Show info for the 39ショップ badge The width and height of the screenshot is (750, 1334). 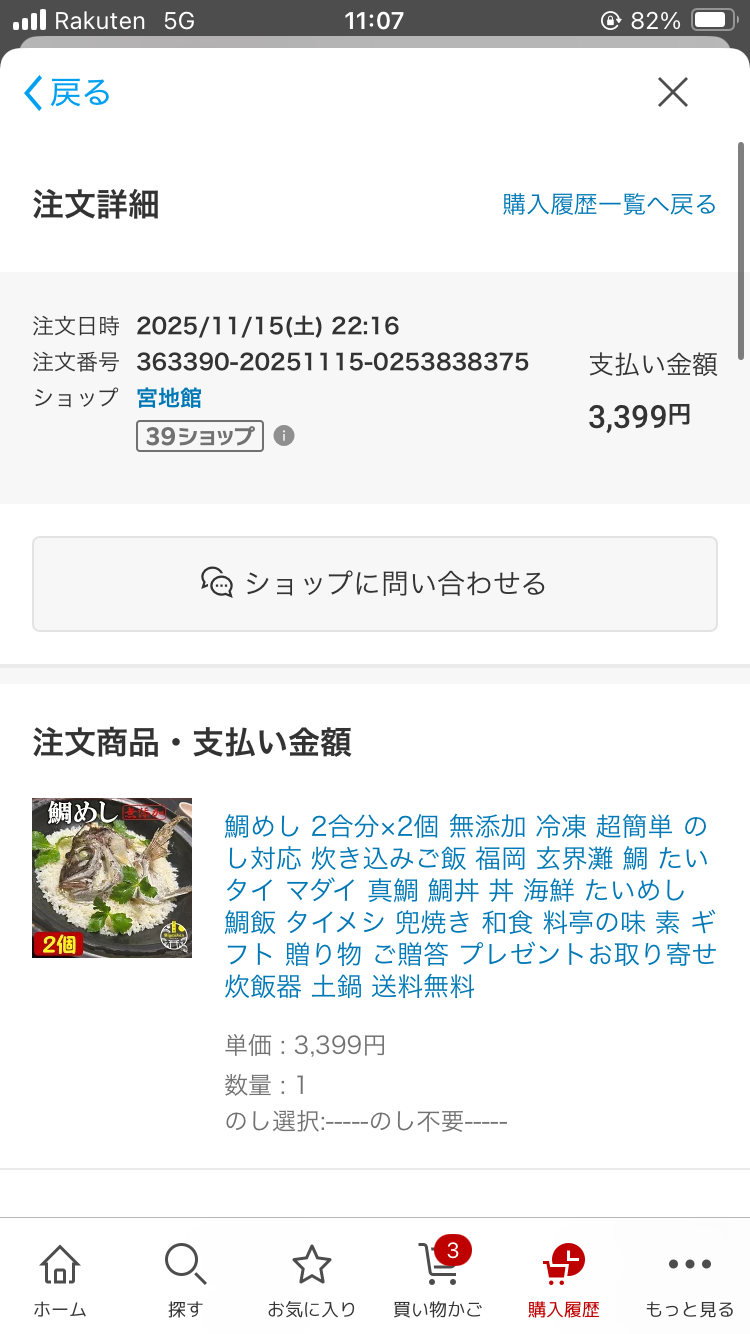(x=284, y=436)
